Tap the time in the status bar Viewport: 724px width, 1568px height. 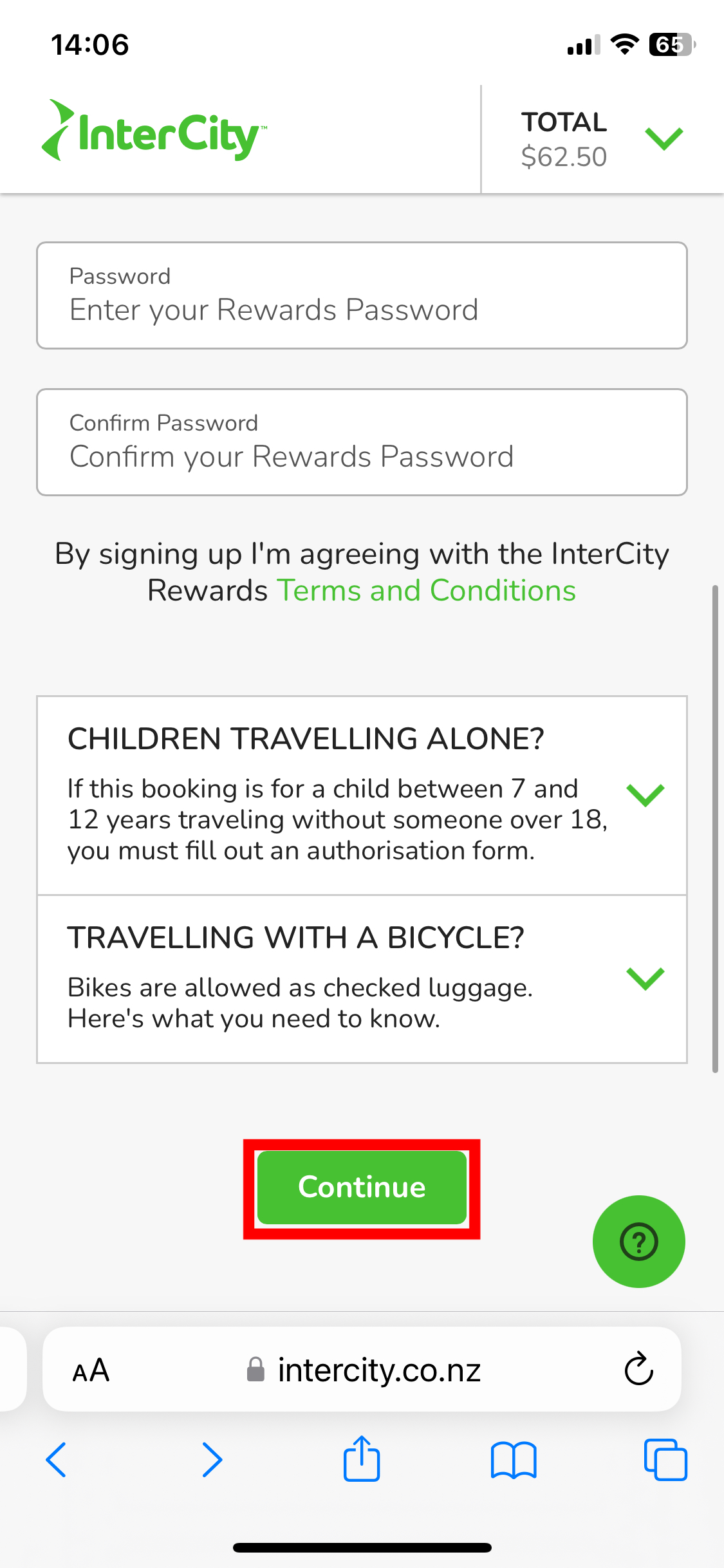[x=89, y=44]
